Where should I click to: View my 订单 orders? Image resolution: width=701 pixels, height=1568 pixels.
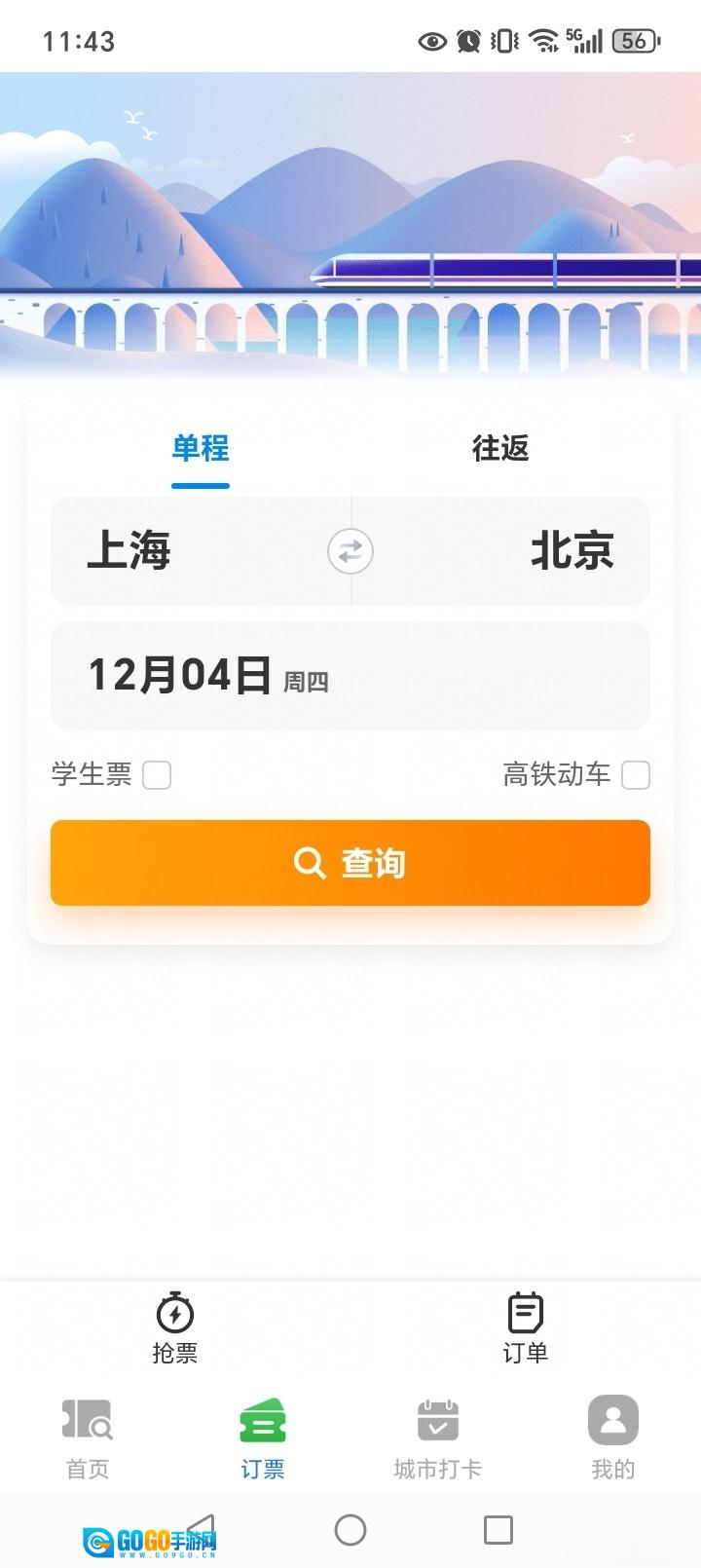526,1326
